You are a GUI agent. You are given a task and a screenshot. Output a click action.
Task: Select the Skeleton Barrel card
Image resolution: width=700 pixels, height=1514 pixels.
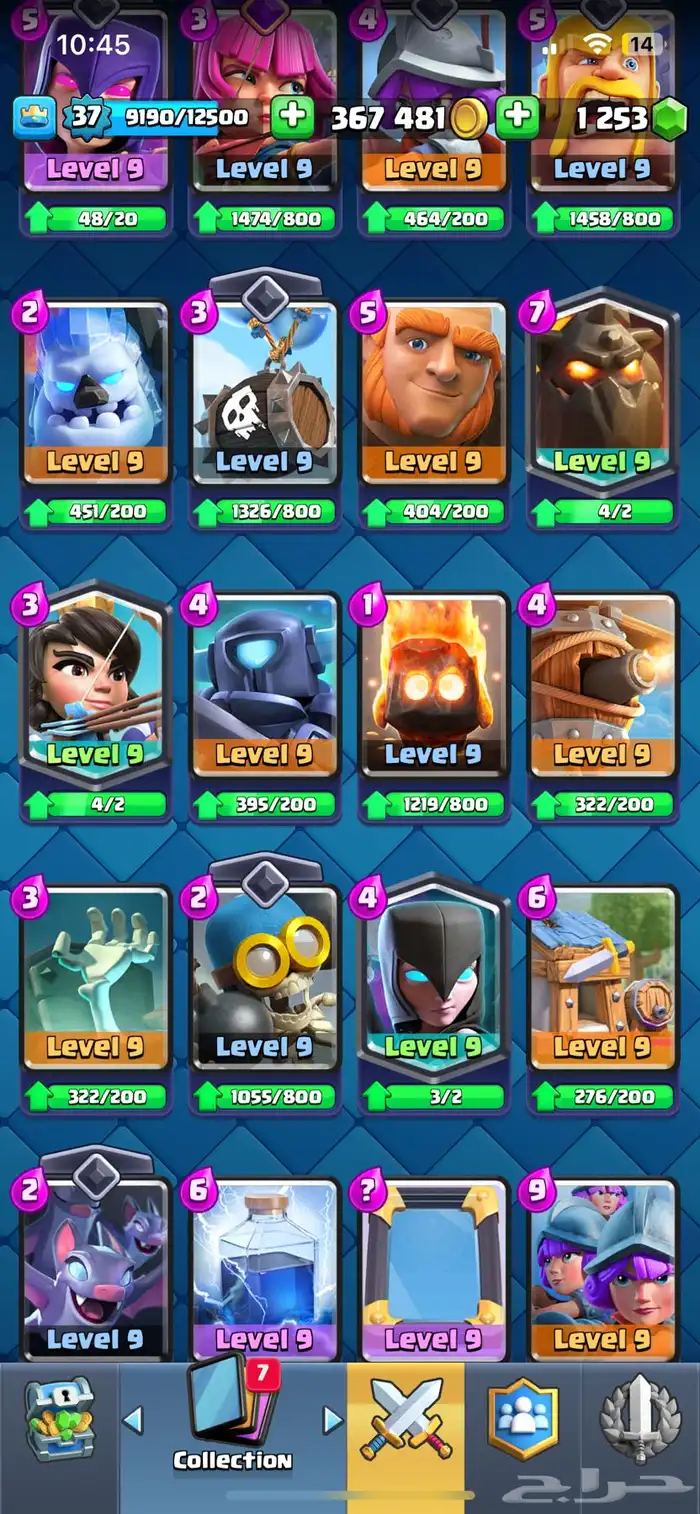coord(264,395)
